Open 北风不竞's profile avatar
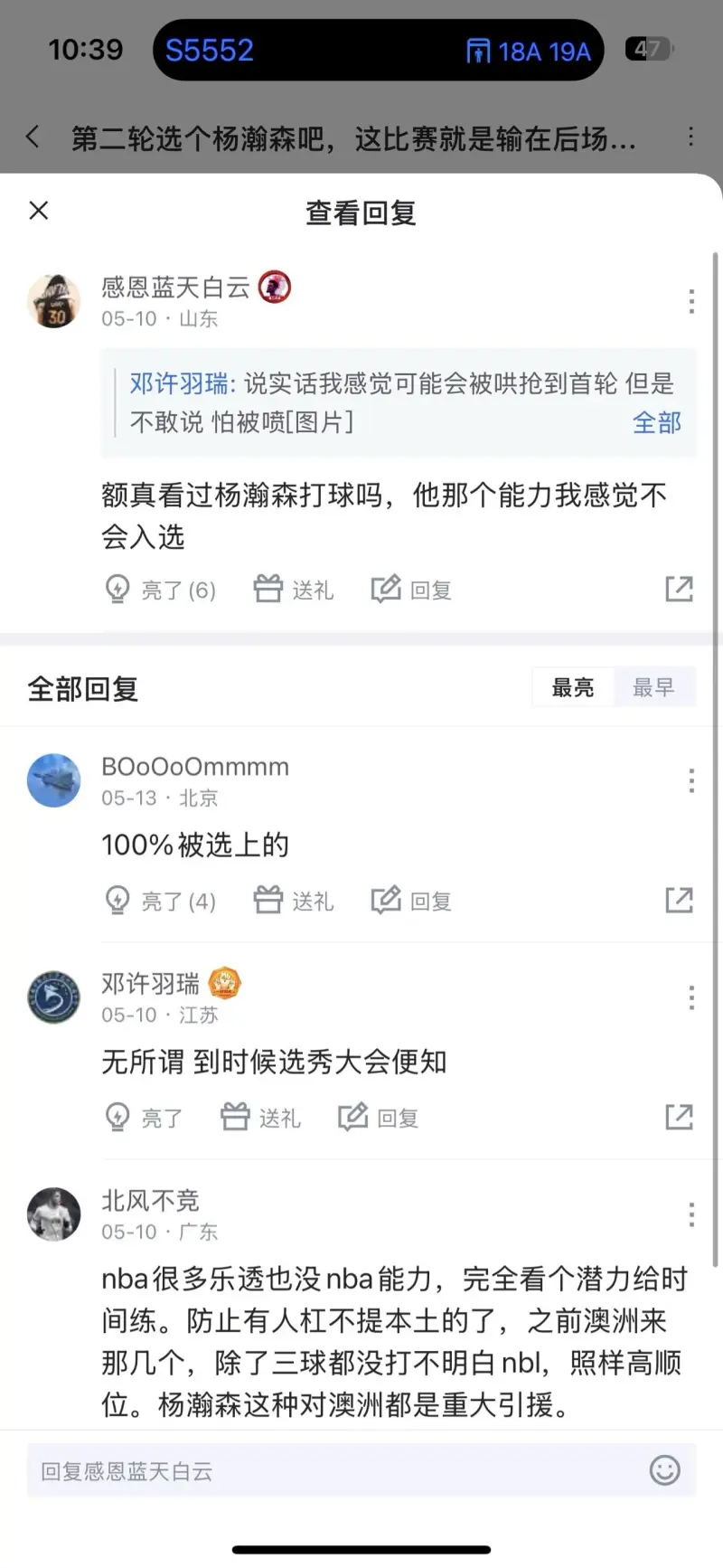Image resolution: width=723 pixels, height=1568 pixels. pos(54,1214)
